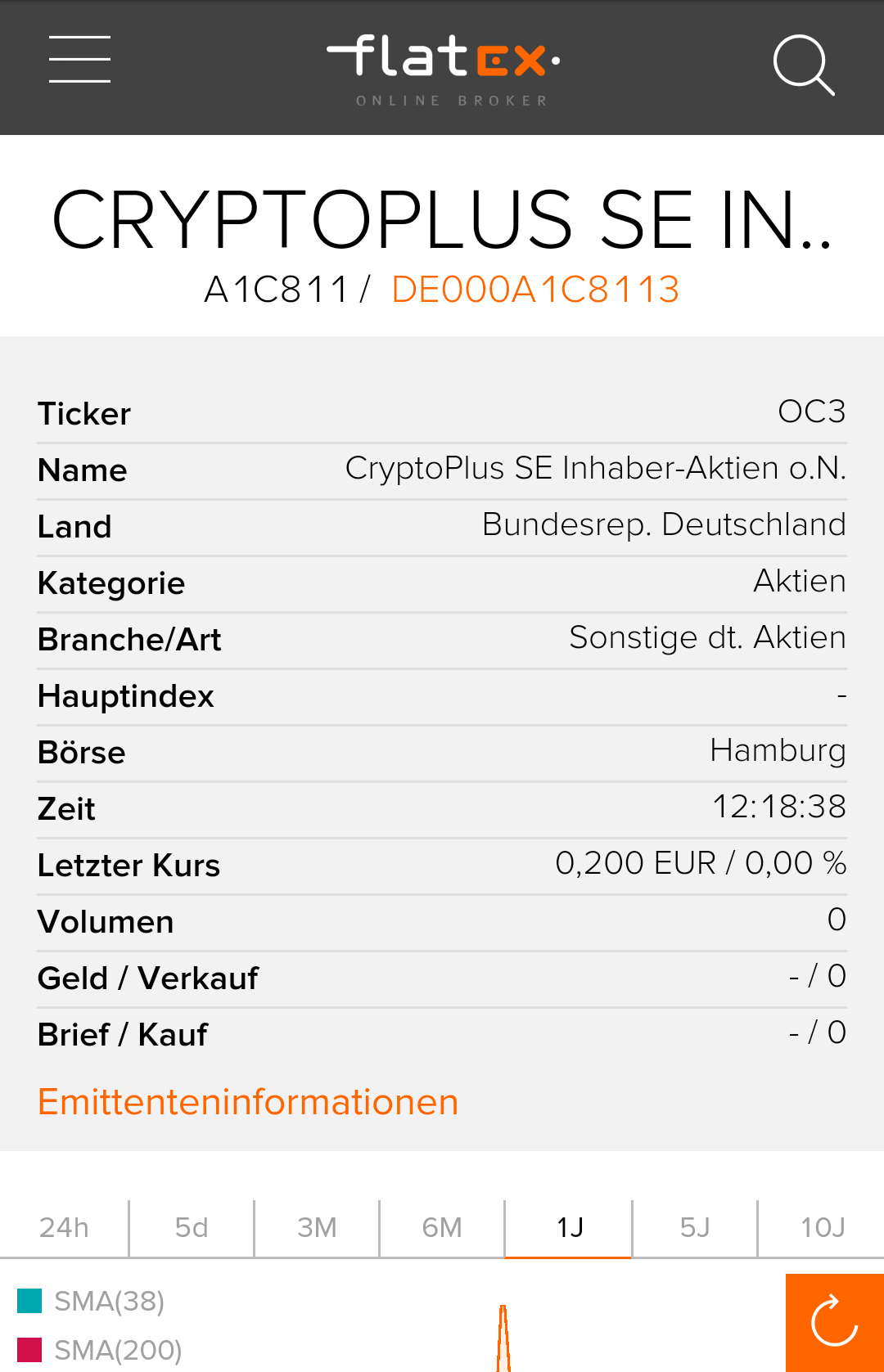
Task: Select the 24h chart period
Action: click(x=64, y=1227)
